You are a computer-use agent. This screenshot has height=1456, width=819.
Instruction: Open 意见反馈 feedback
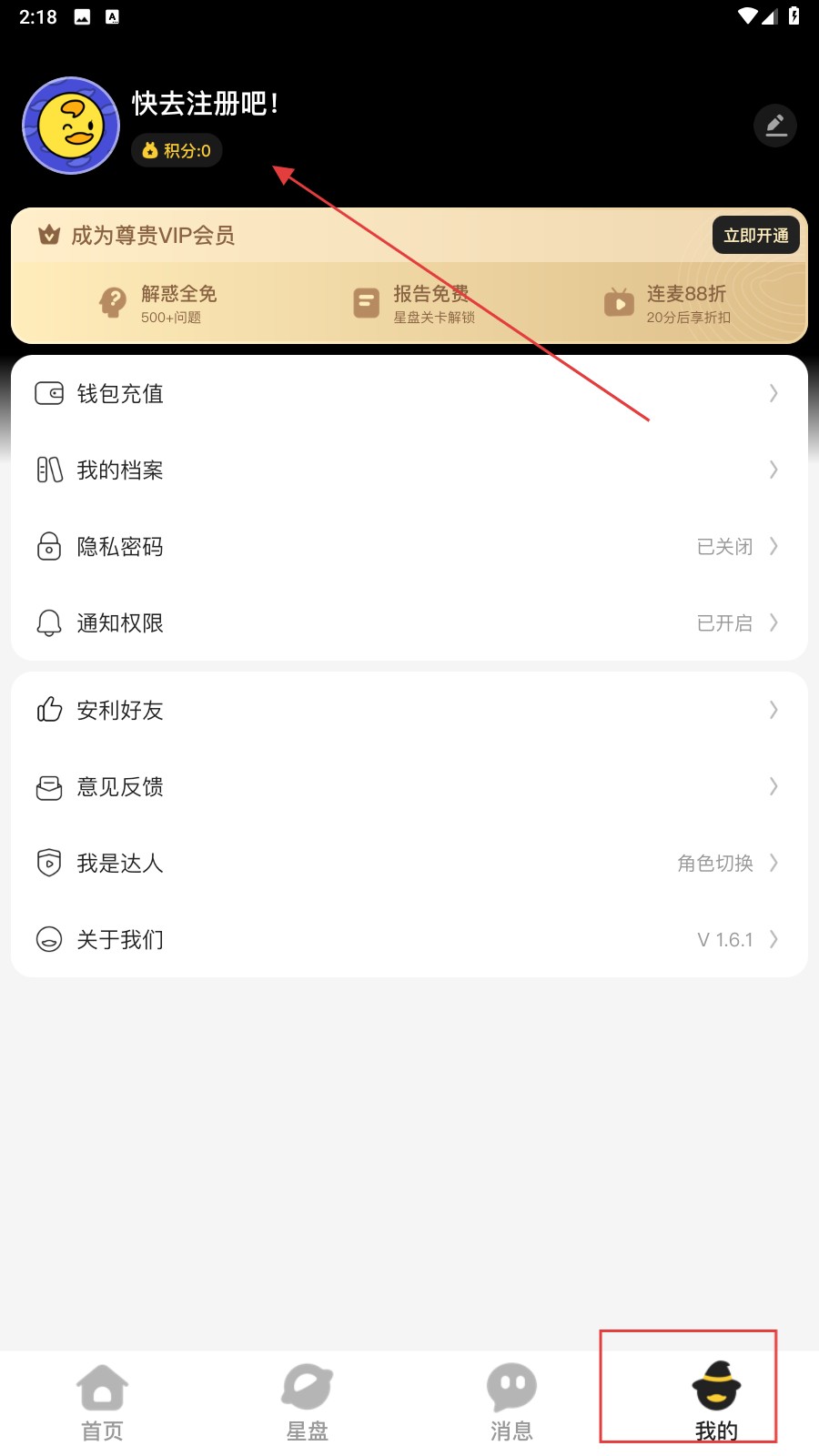[x=409, y=786]
